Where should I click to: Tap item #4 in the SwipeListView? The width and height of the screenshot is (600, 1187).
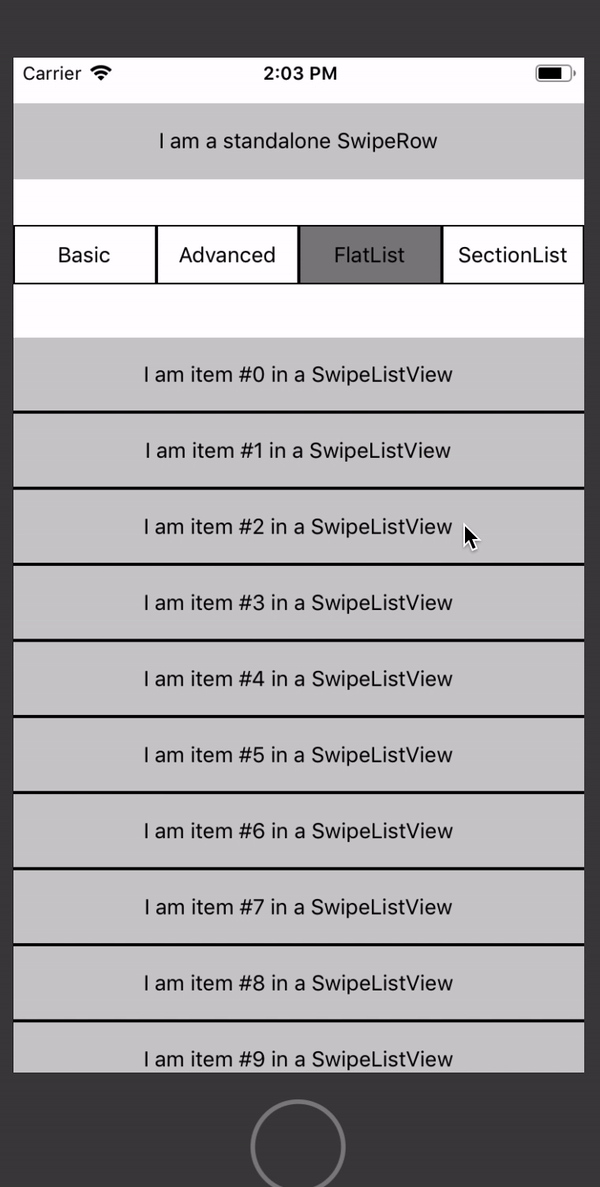[298, 679]
